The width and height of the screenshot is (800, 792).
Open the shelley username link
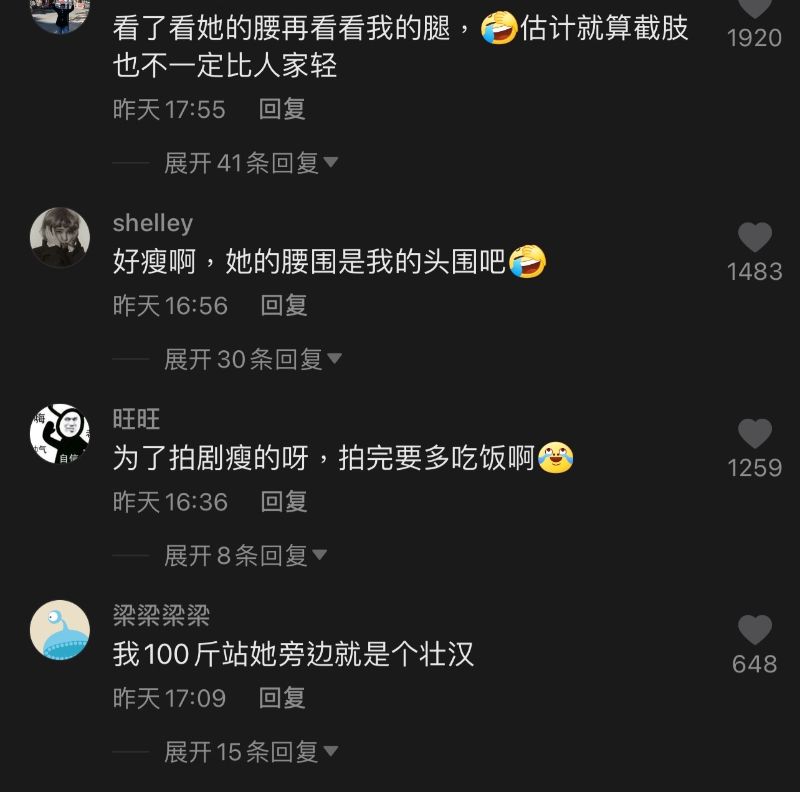click(x=152, y=222)
